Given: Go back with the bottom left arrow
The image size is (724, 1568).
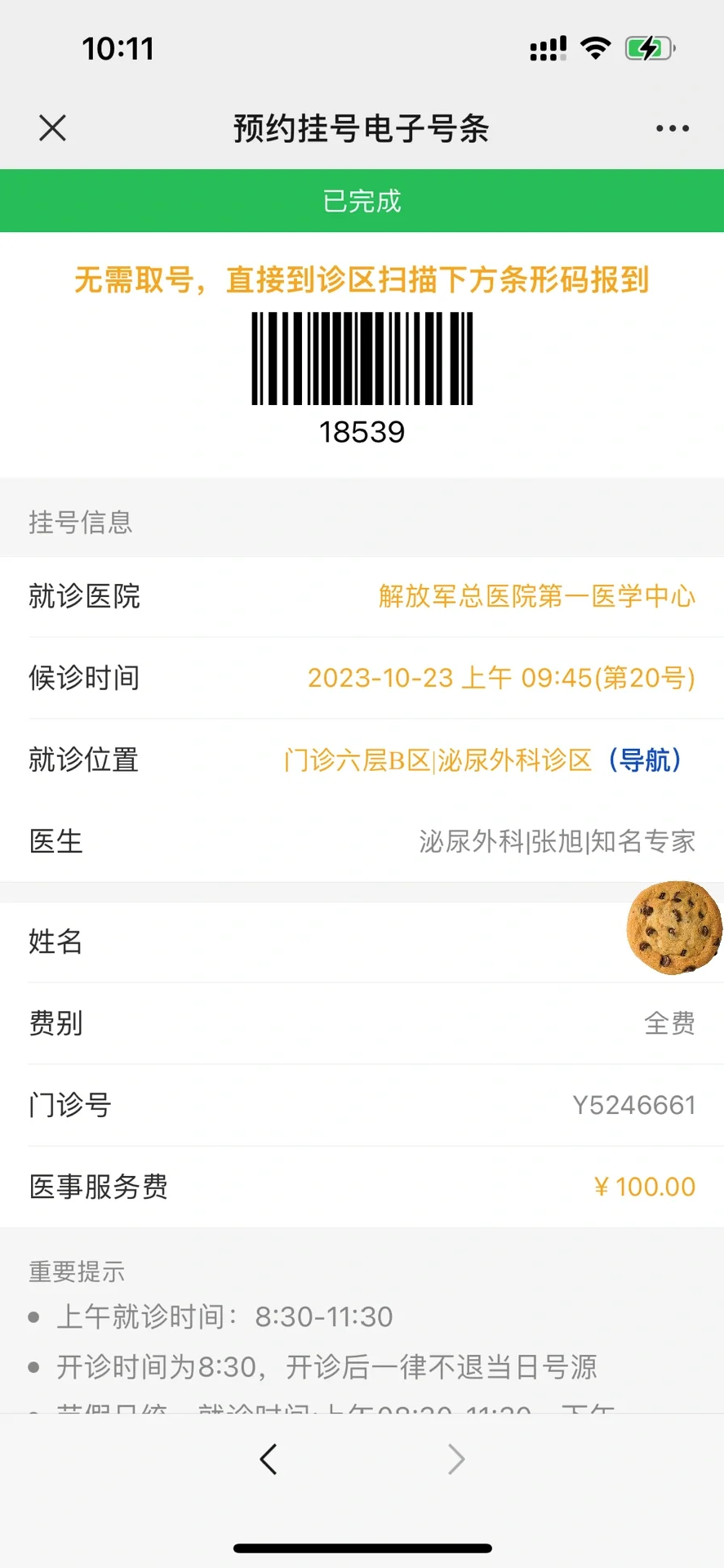Looking at the screenshot, I should (x=269, y=1459).
